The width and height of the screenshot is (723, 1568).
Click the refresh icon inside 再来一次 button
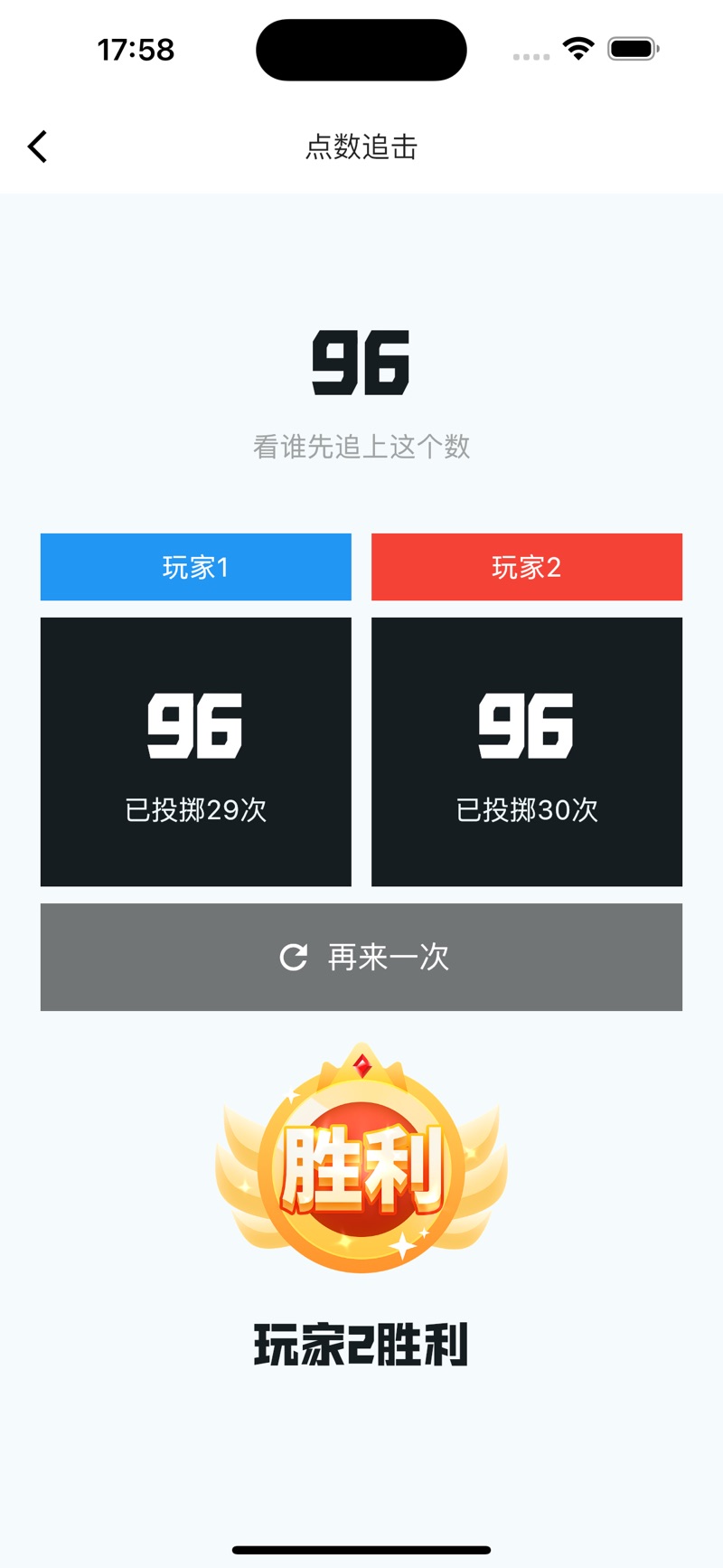tap(292, 957)
